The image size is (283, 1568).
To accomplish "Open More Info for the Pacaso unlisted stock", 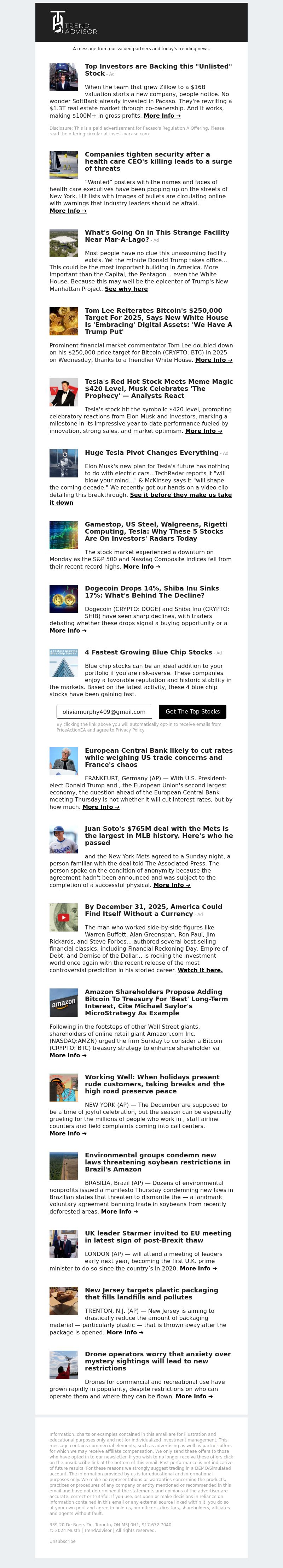I will (162, 116).
